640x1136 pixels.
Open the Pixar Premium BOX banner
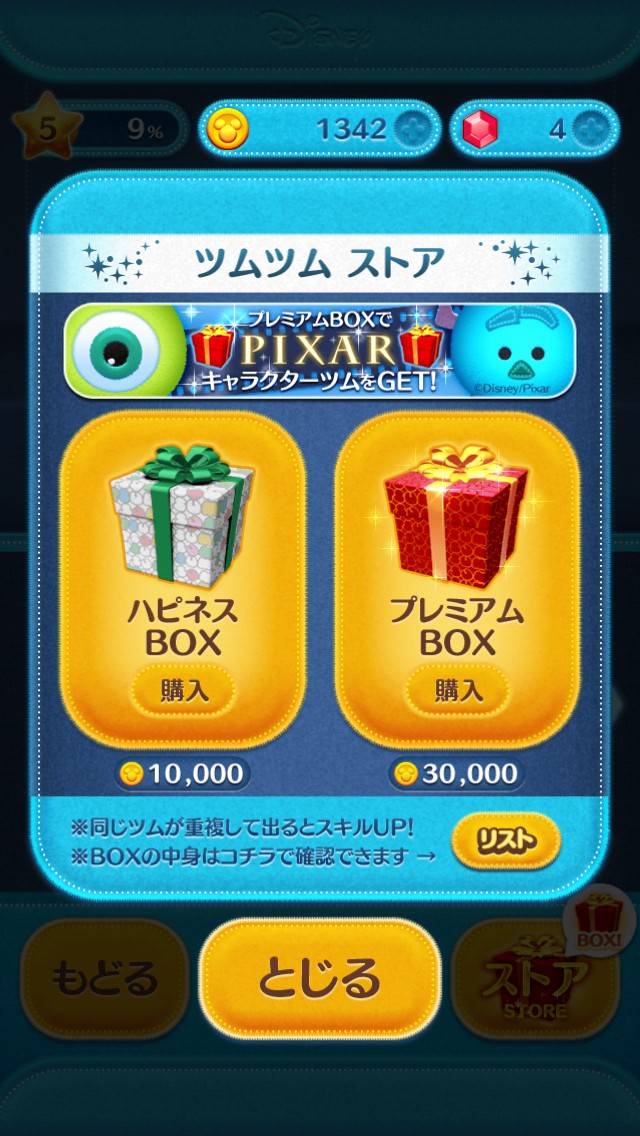320,350
